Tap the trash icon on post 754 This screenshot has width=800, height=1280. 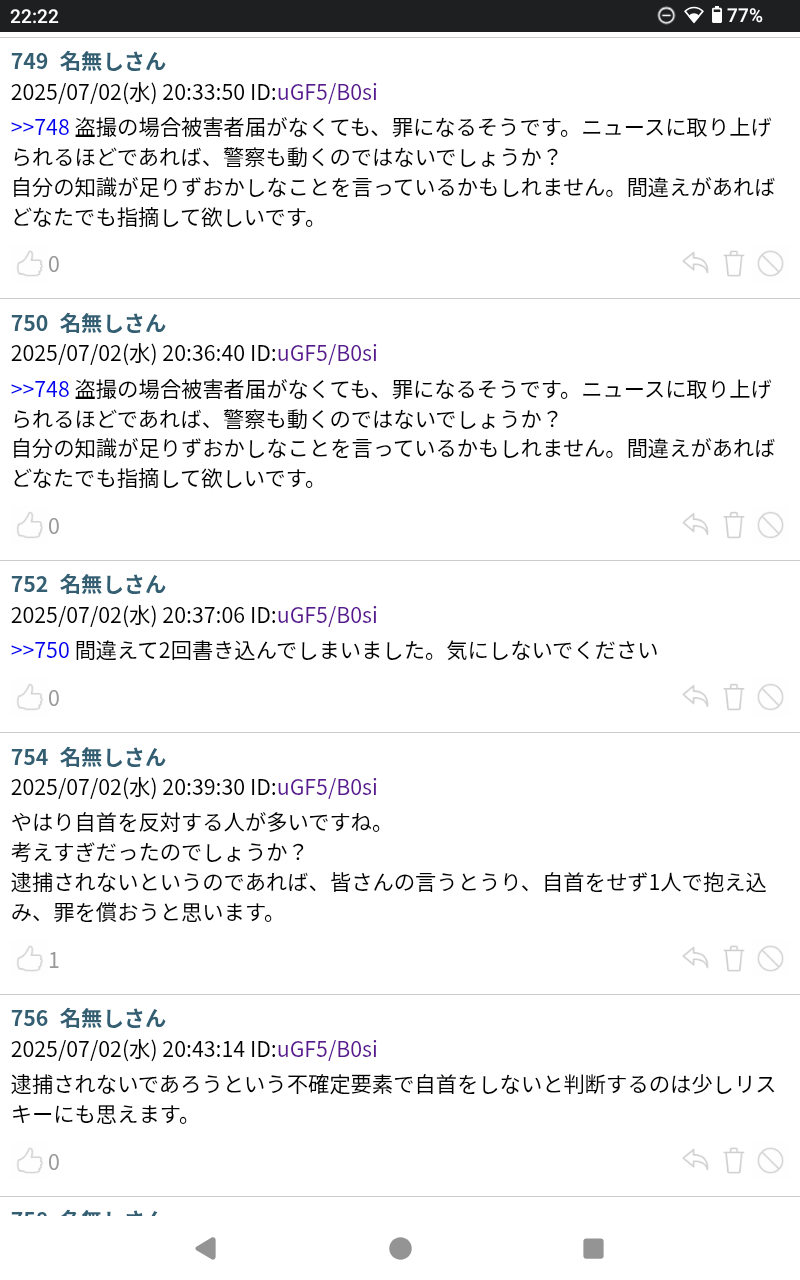click(x=734, y=960)
